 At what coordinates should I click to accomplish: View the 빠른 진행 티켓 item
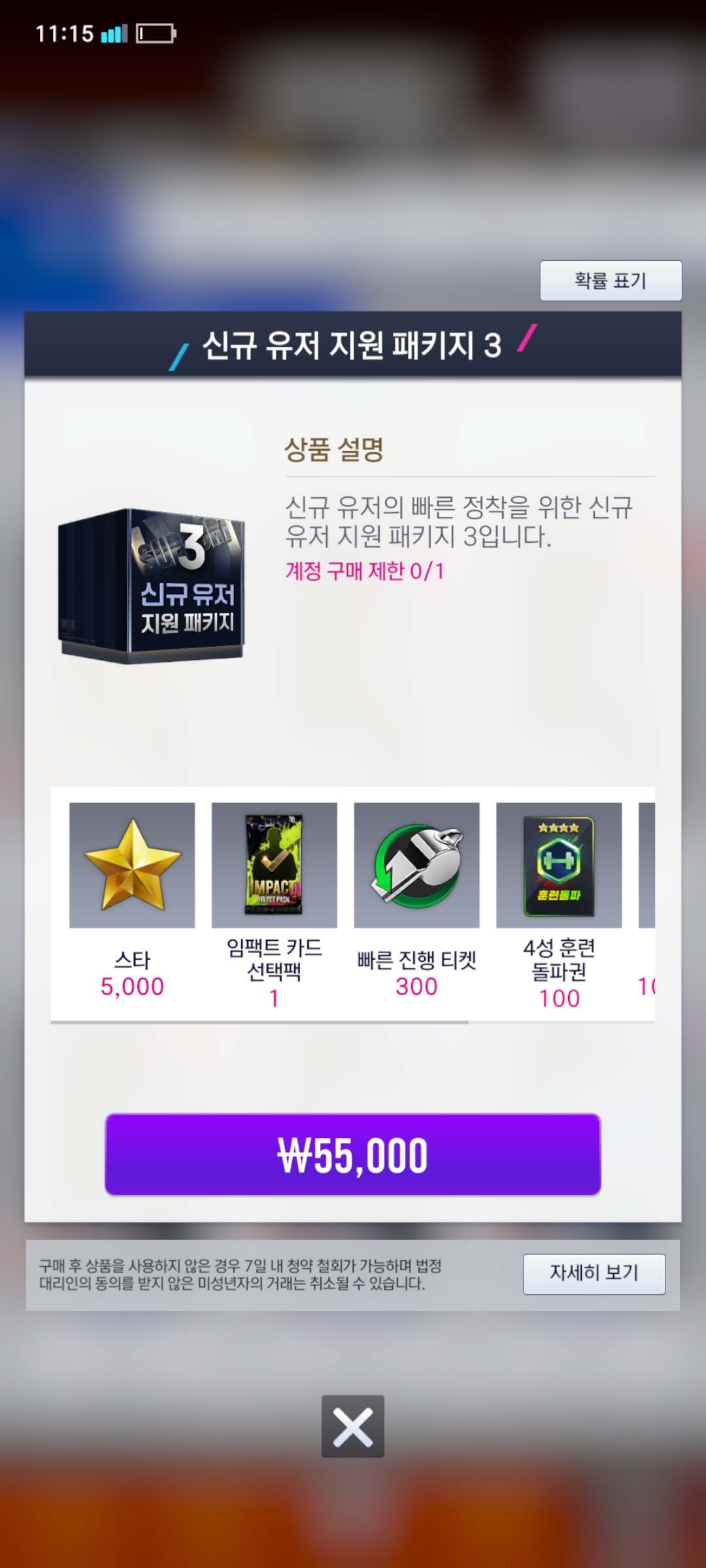coord(416,865)
